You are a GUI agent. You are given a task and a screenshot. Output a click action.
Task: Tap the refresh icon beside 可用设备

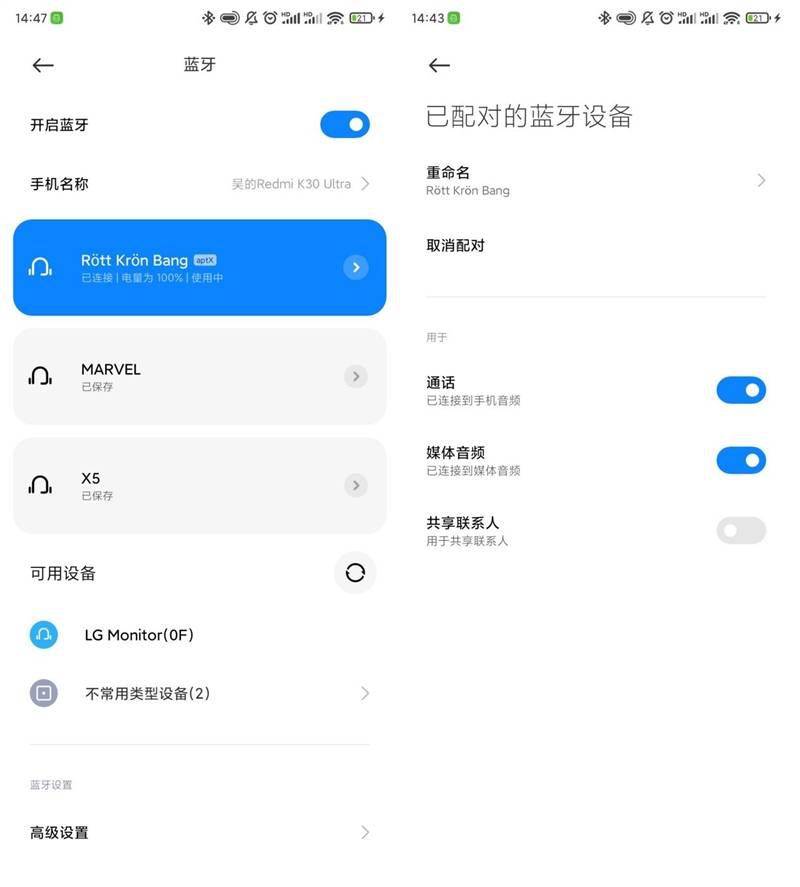click(355, 572)
